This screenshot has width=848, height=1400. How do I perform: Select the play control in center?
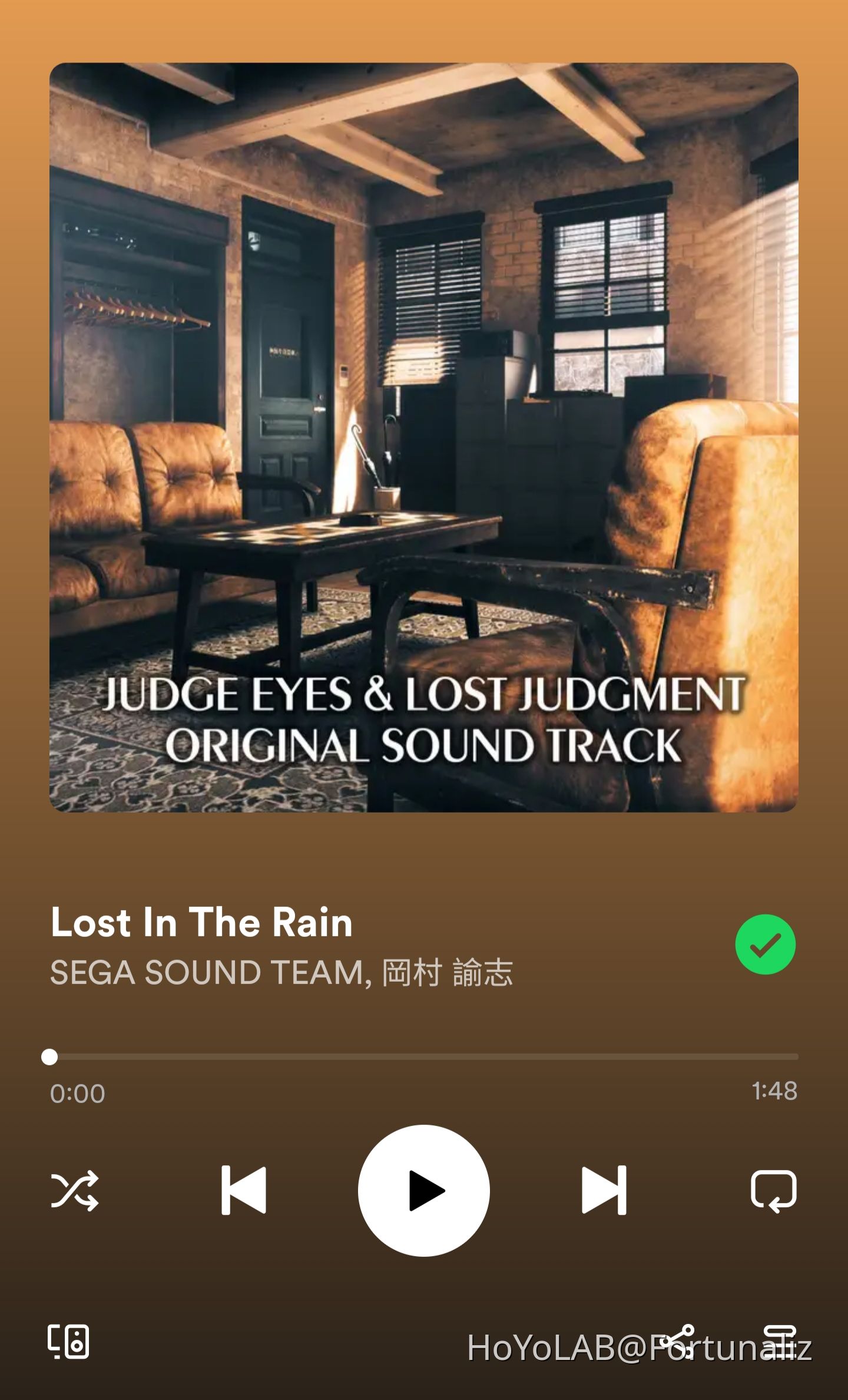pyautogui.click(x=425, y=1190)
